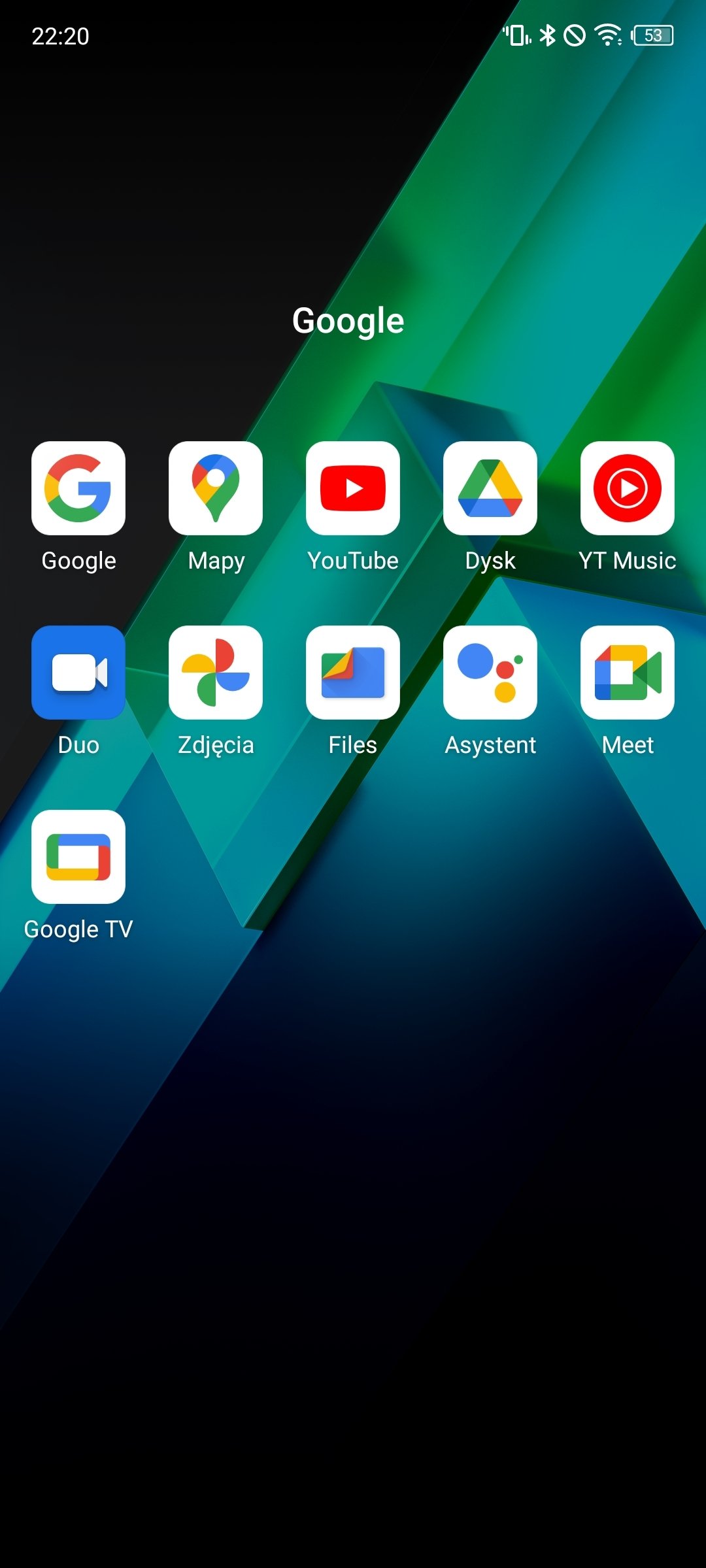Open Zdjęcia (Google Photos)

pyautogui.click(x=216, y=673)
